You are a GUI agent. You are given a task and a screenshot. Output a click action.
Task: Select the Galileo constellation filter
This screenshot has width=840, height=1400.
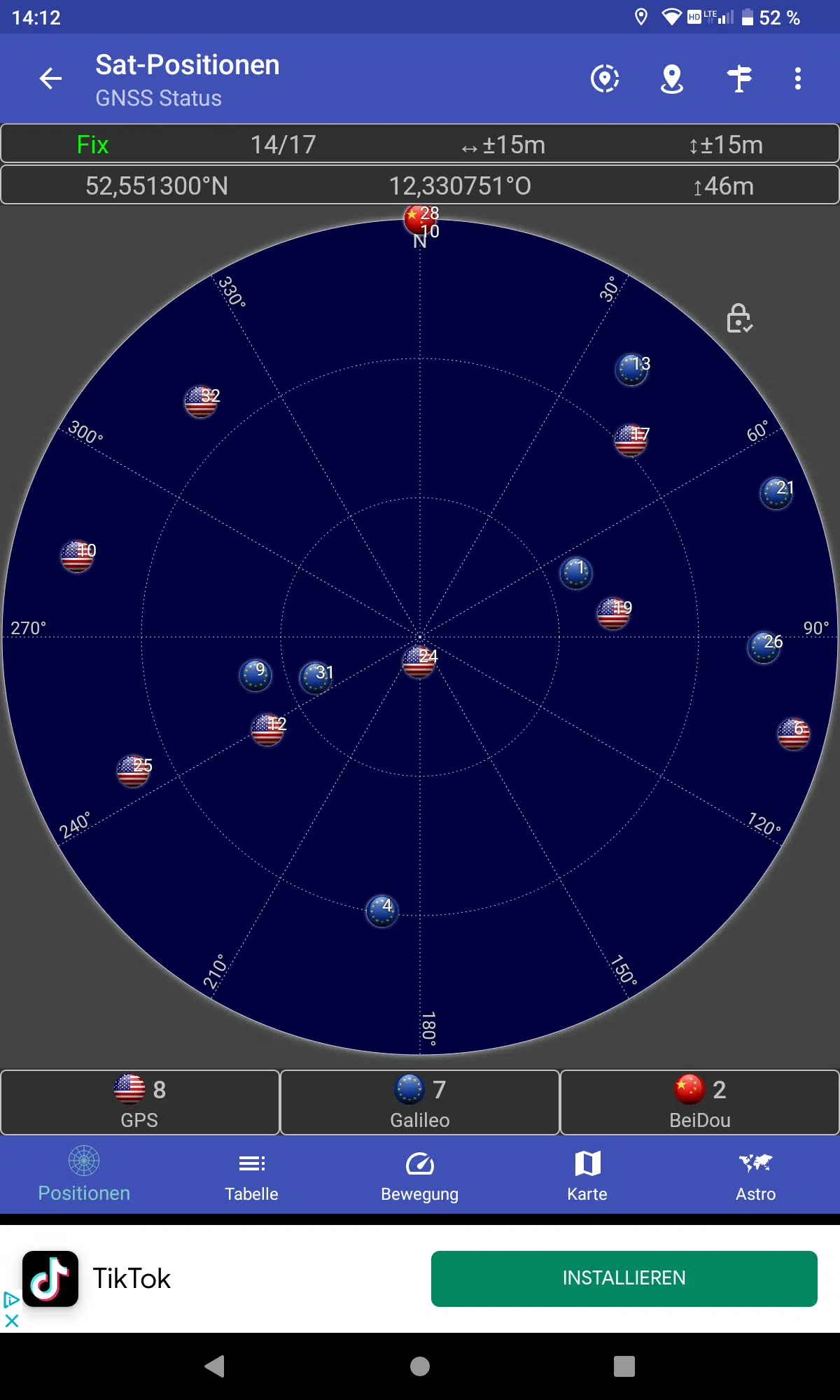pos(420,1102)
